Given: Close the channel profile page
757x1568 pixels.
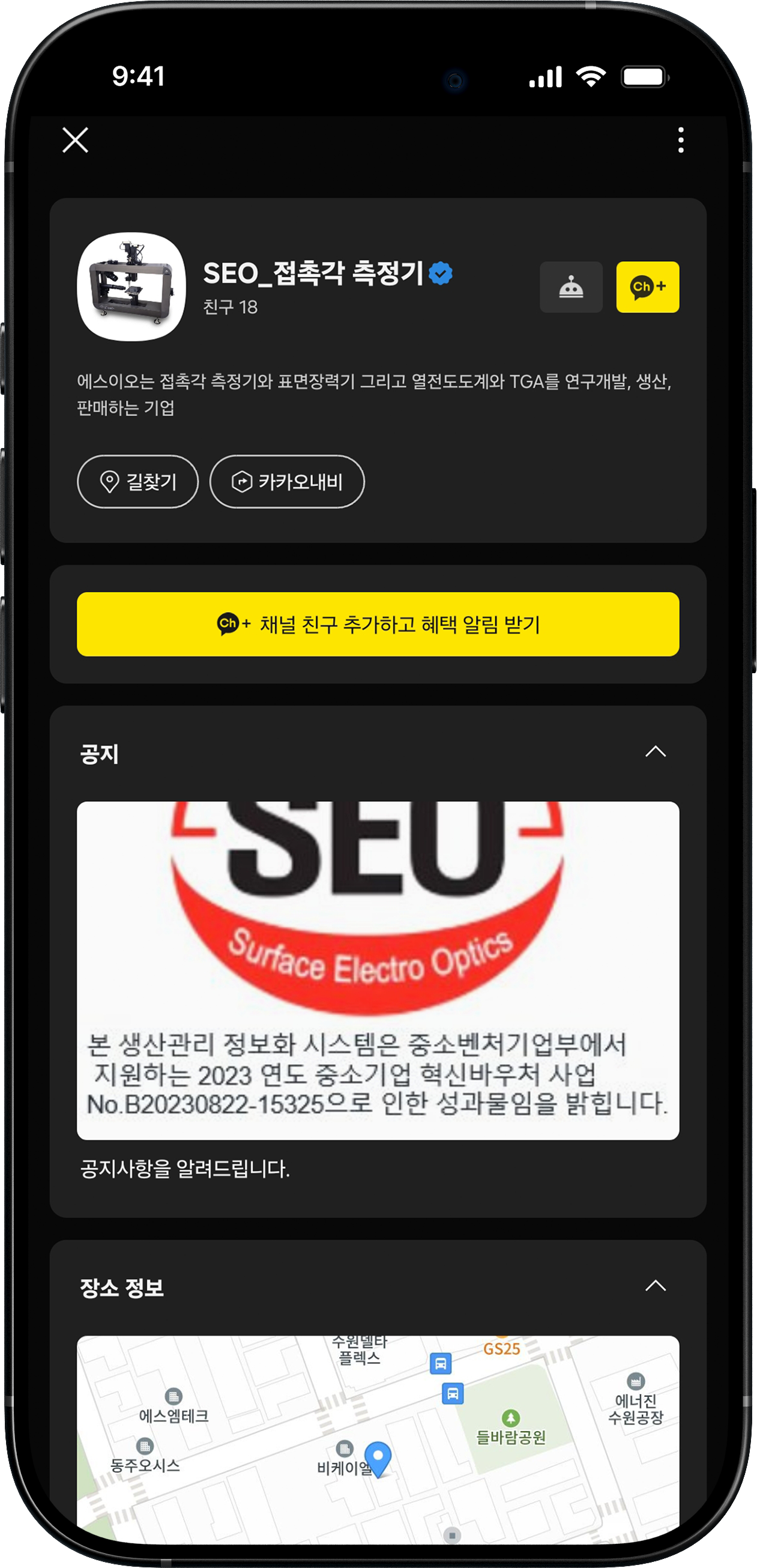Looking at the screenshot, I should pyautogui.click(x=76, y=140).
